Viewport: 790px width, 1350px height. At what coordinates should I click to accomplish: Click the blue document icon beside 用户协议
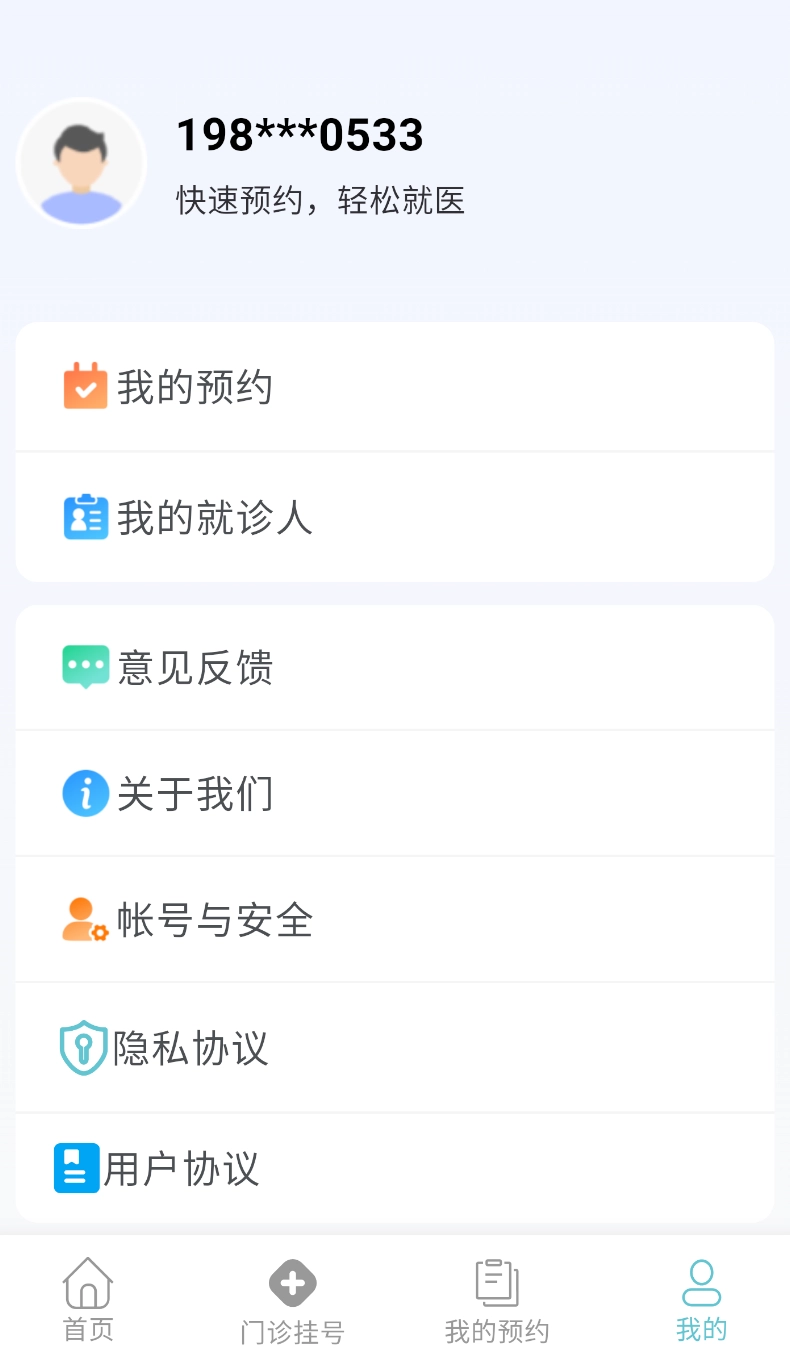click(x=77, y=1168)
